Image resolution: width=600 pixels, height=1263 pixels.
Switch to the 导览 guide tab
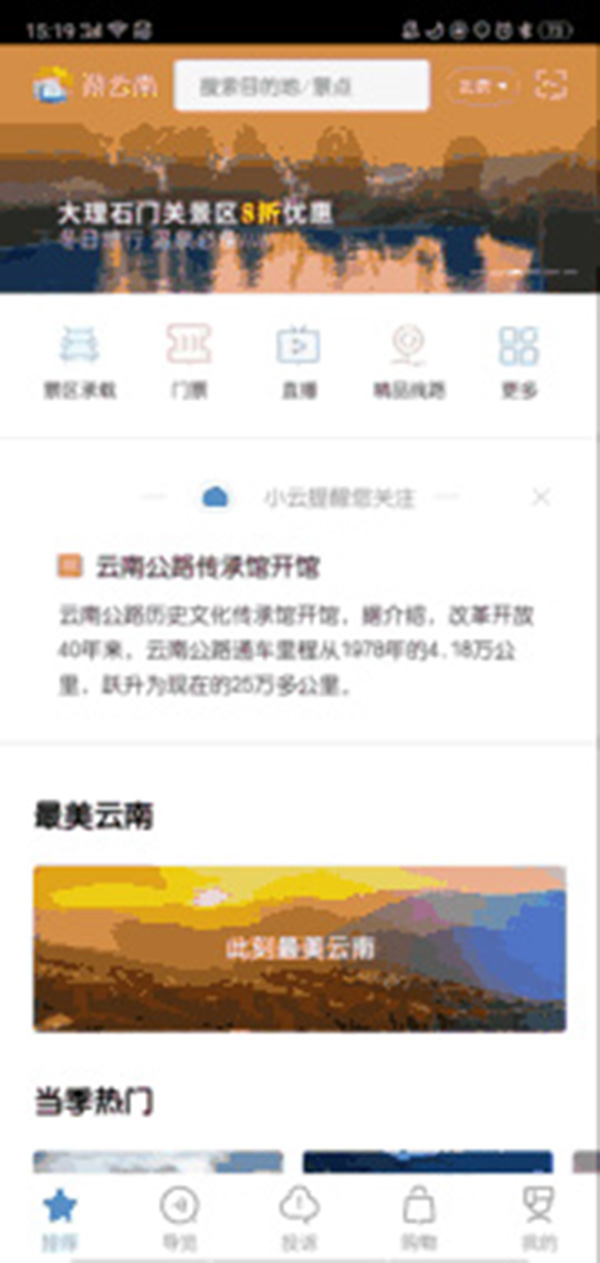click(x=180, y=1220)
